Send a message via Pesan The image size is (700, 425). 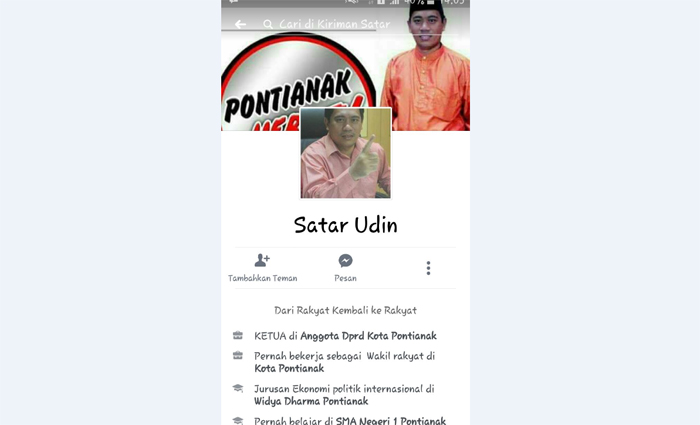[x=345, y=267]
